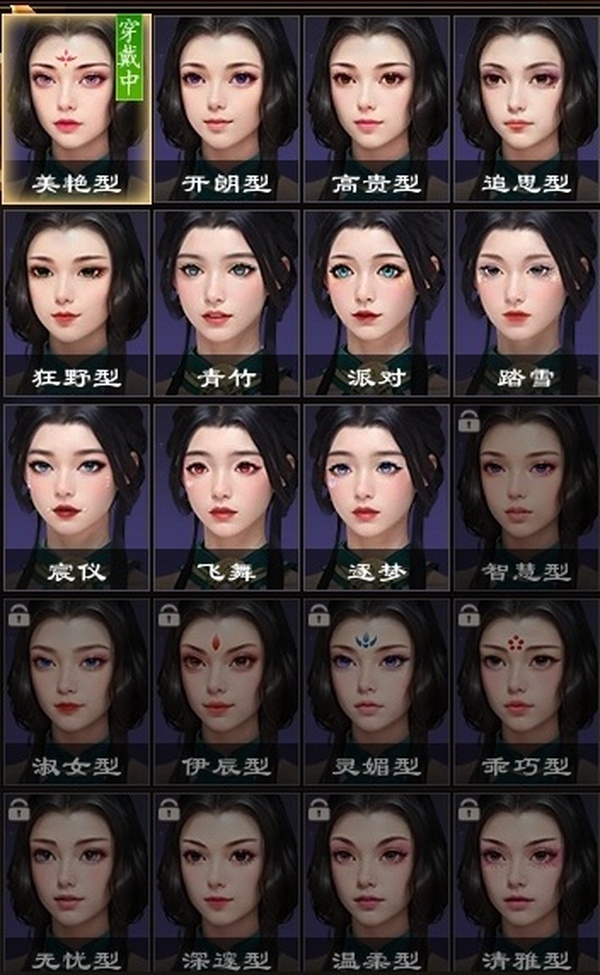Select the locked 伊辰型 look

[x=227, y=690]
